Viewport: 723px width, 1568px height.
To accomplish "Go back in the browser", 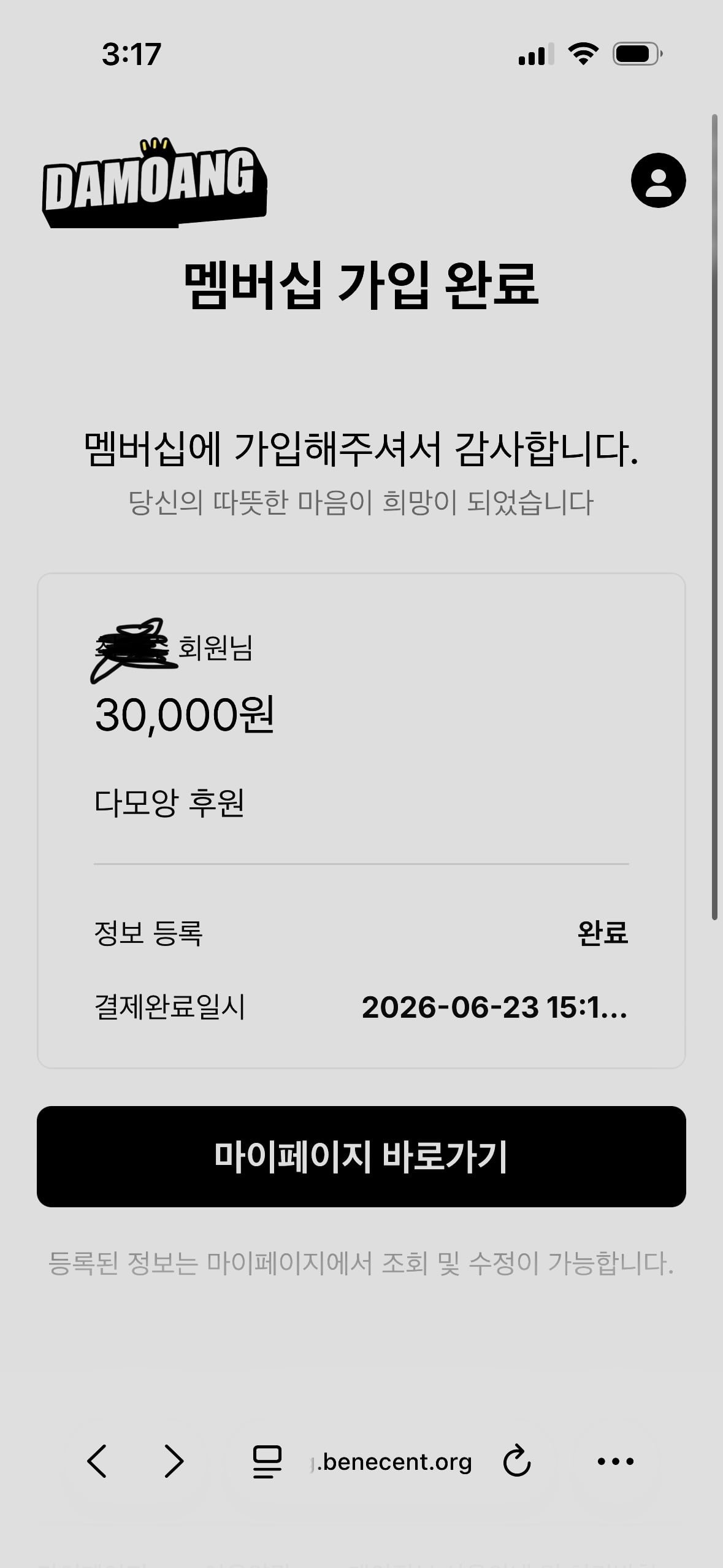I will pyautogui.click(x=97, y=1461).
